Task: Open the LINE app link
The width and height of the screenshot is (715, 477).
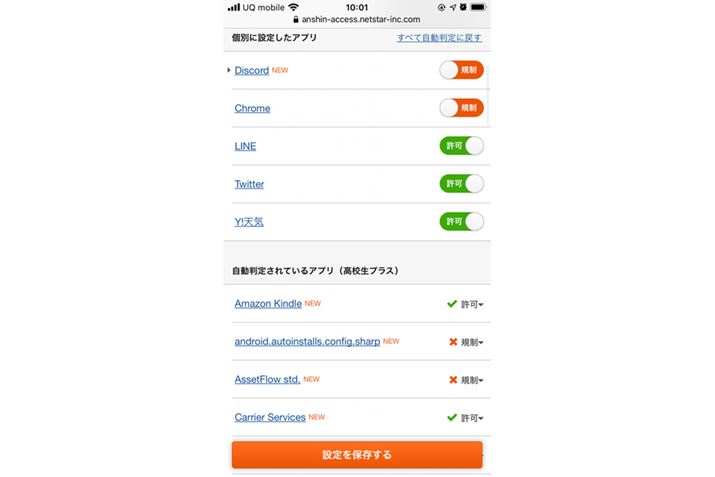Action: coord(245,146)
